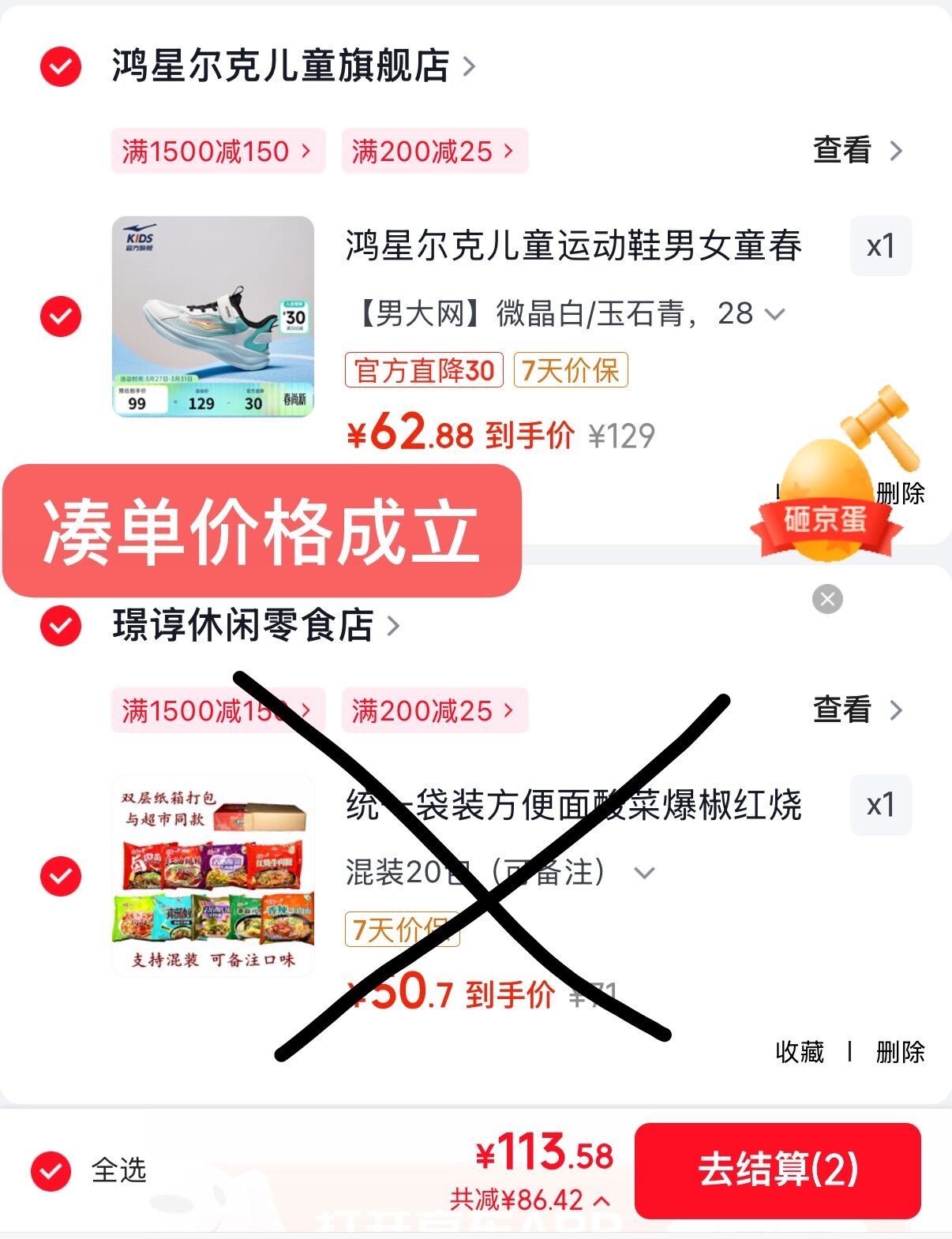Open 满200减25 coupon under 鸿星尔克儿童旗舰店
This screenshot has width=952, height=1239.
pos(433,151)
